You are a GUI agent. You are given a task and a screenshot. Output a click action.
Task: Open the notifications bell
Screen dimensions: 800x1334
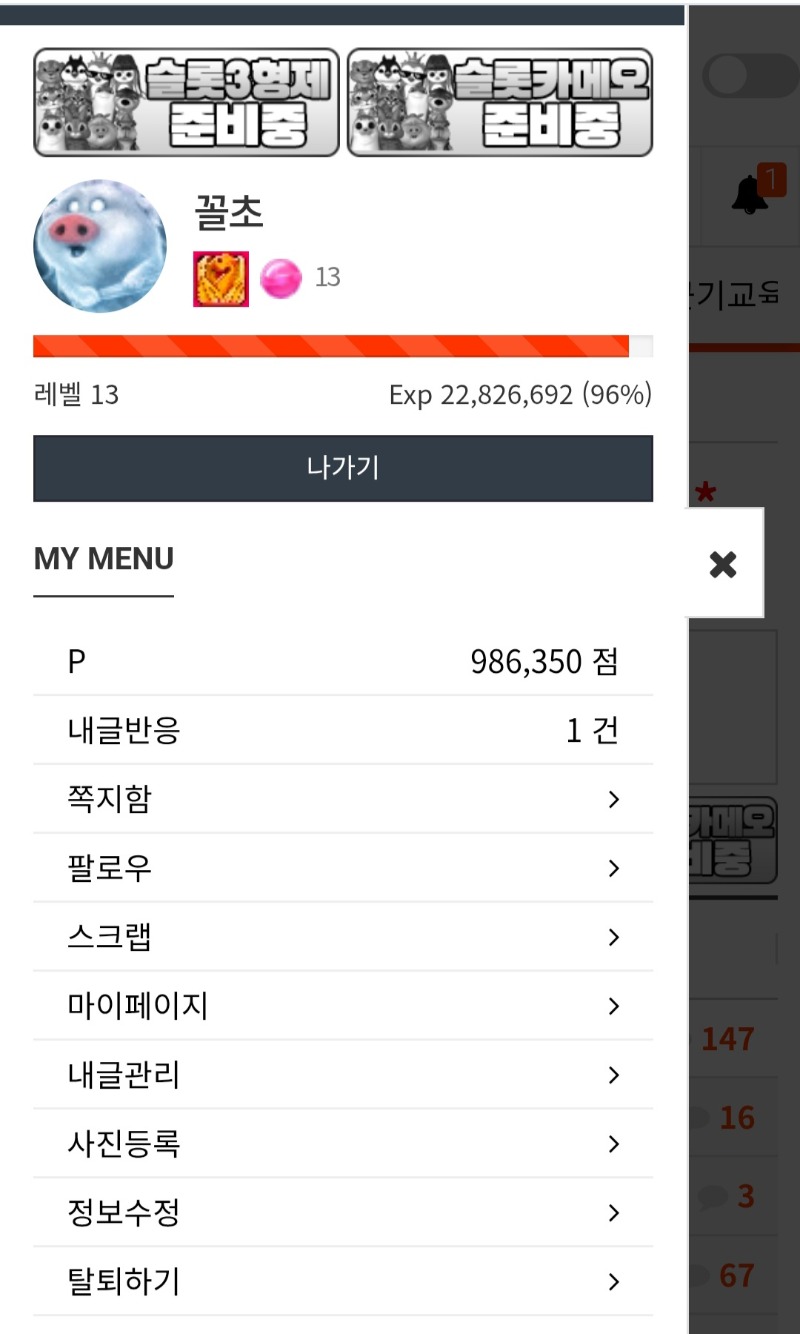(750, 195)
